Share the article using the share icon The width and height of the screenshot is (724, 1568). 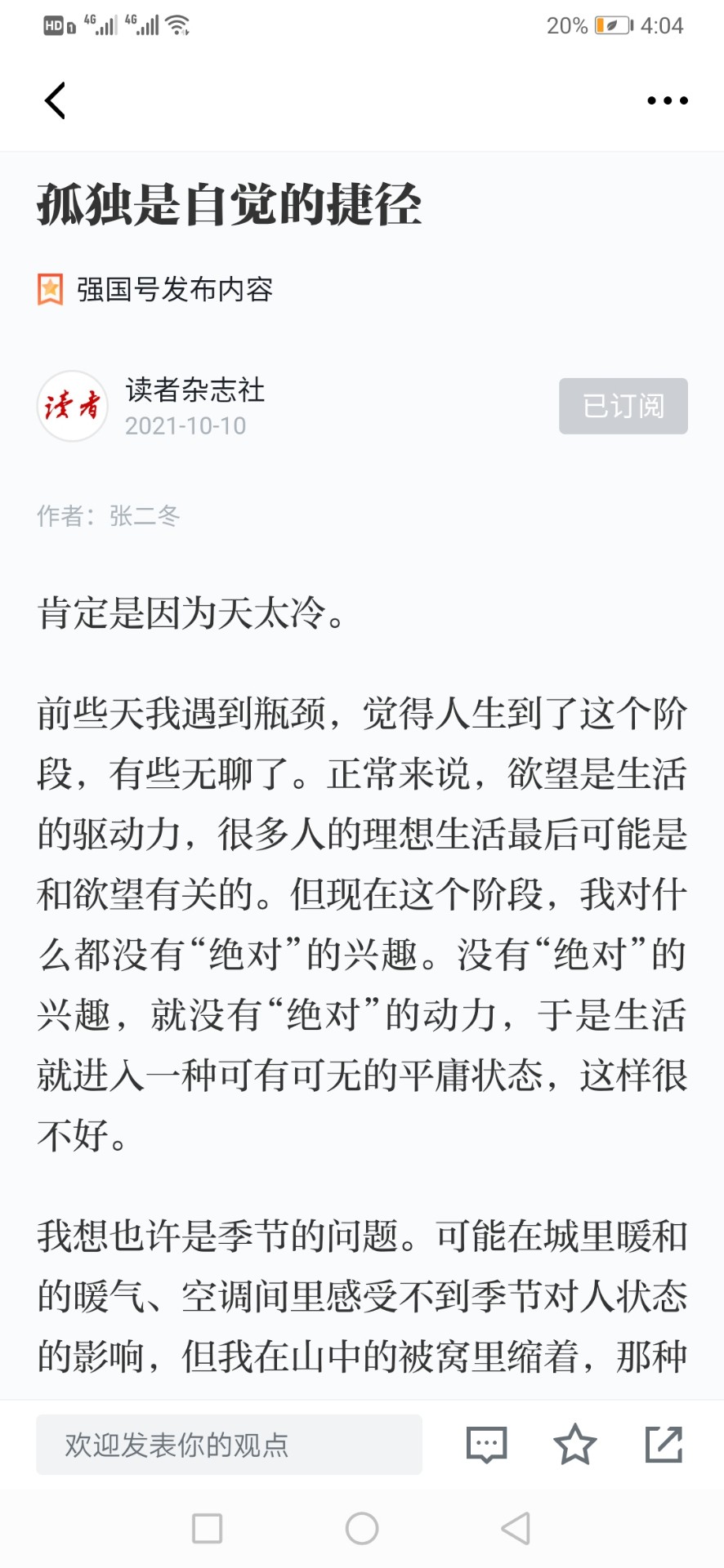664,1444
